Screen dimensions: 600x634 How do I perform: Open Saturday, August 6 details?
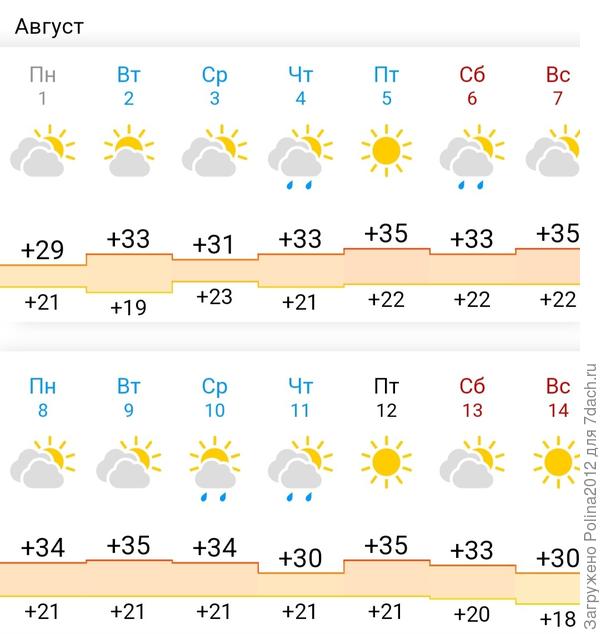point(472,86)
